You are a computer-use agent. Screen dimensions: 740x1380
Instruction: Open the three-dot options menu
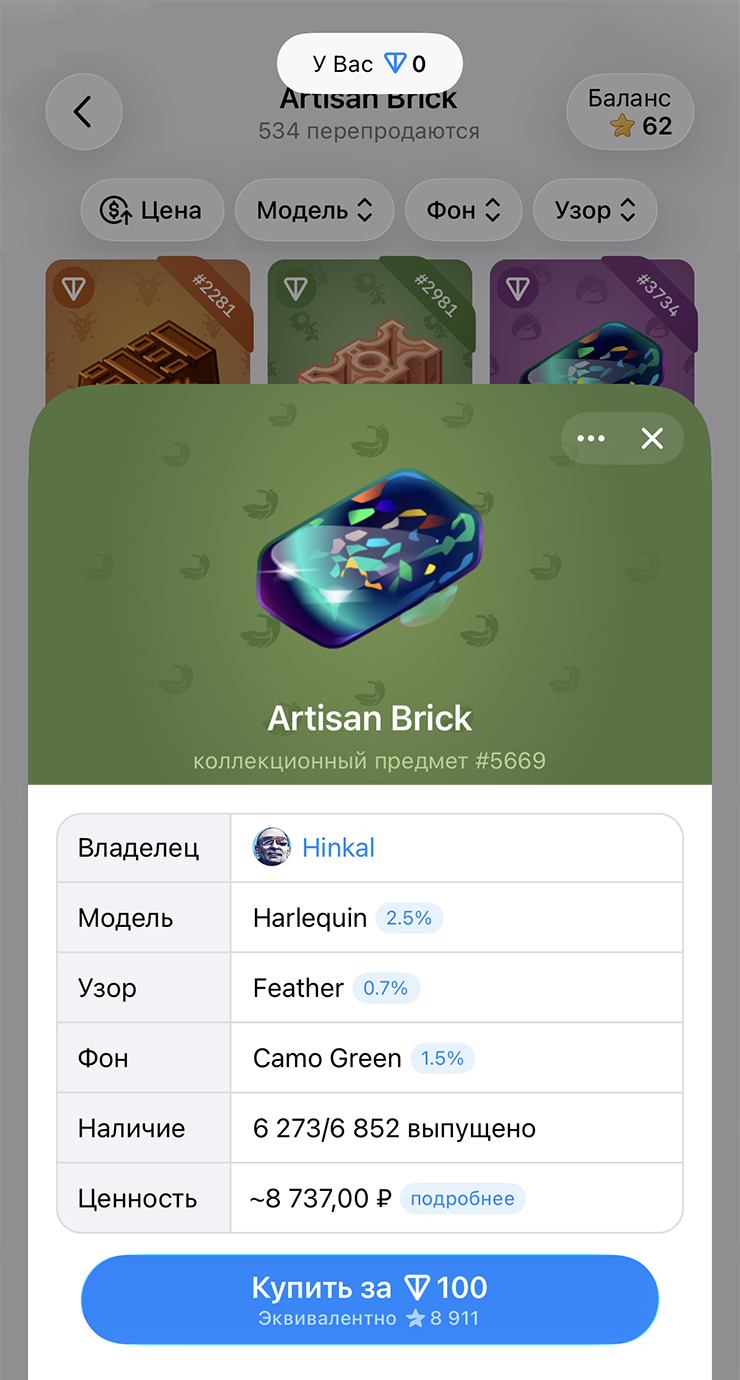click(591, 438)
